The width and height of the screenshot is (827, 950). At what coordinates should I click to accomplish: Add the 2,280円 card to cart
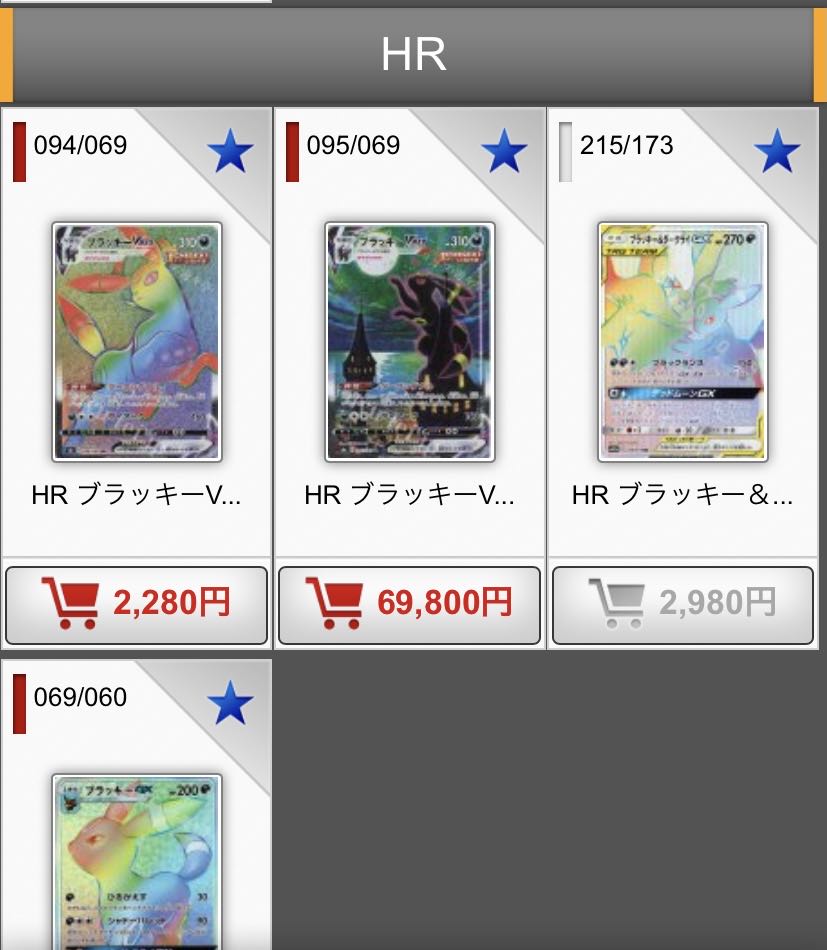point(136,604)
